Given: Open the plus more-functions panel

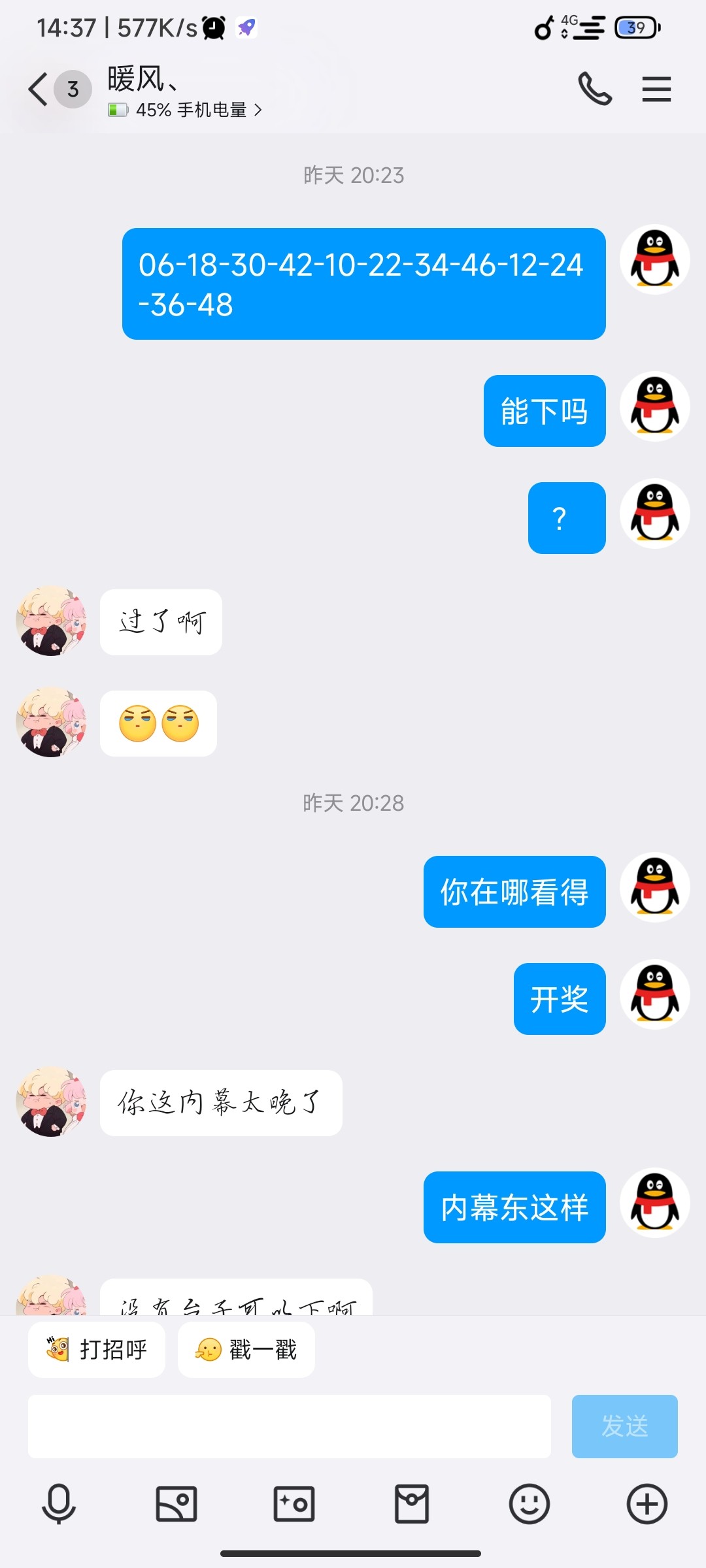Looking at the screenshot, I should (x=646, y=1506).
